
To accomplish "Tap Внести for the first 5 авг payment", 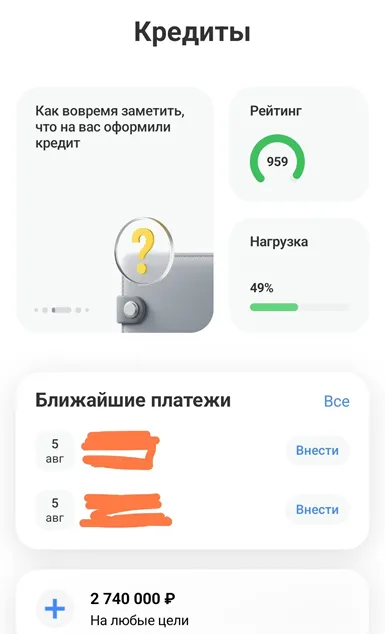I will pyautogui.click(x=317, y=450).
